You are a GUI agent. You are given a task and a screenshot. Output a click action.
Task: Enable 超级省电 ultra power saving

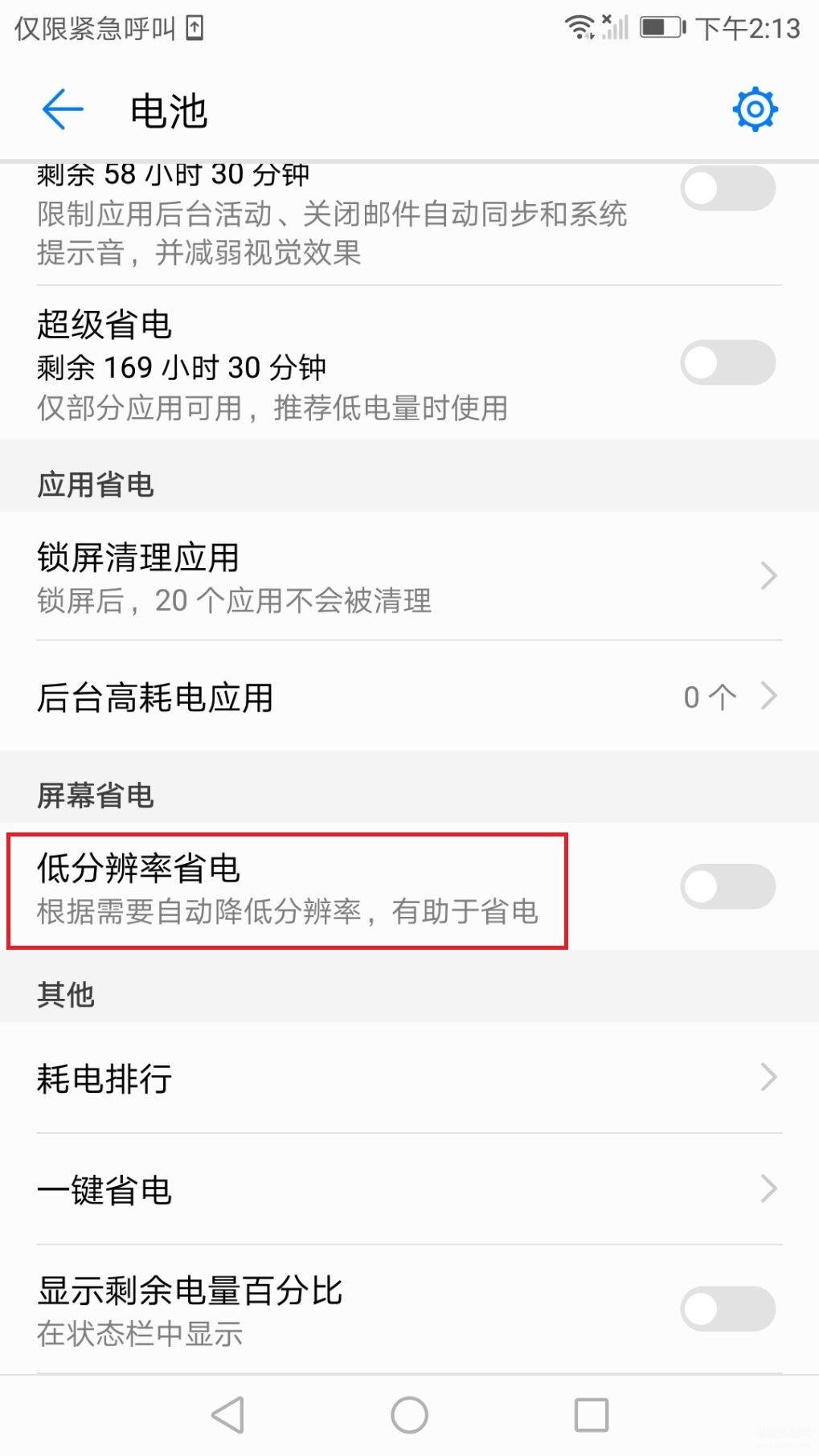727,362
